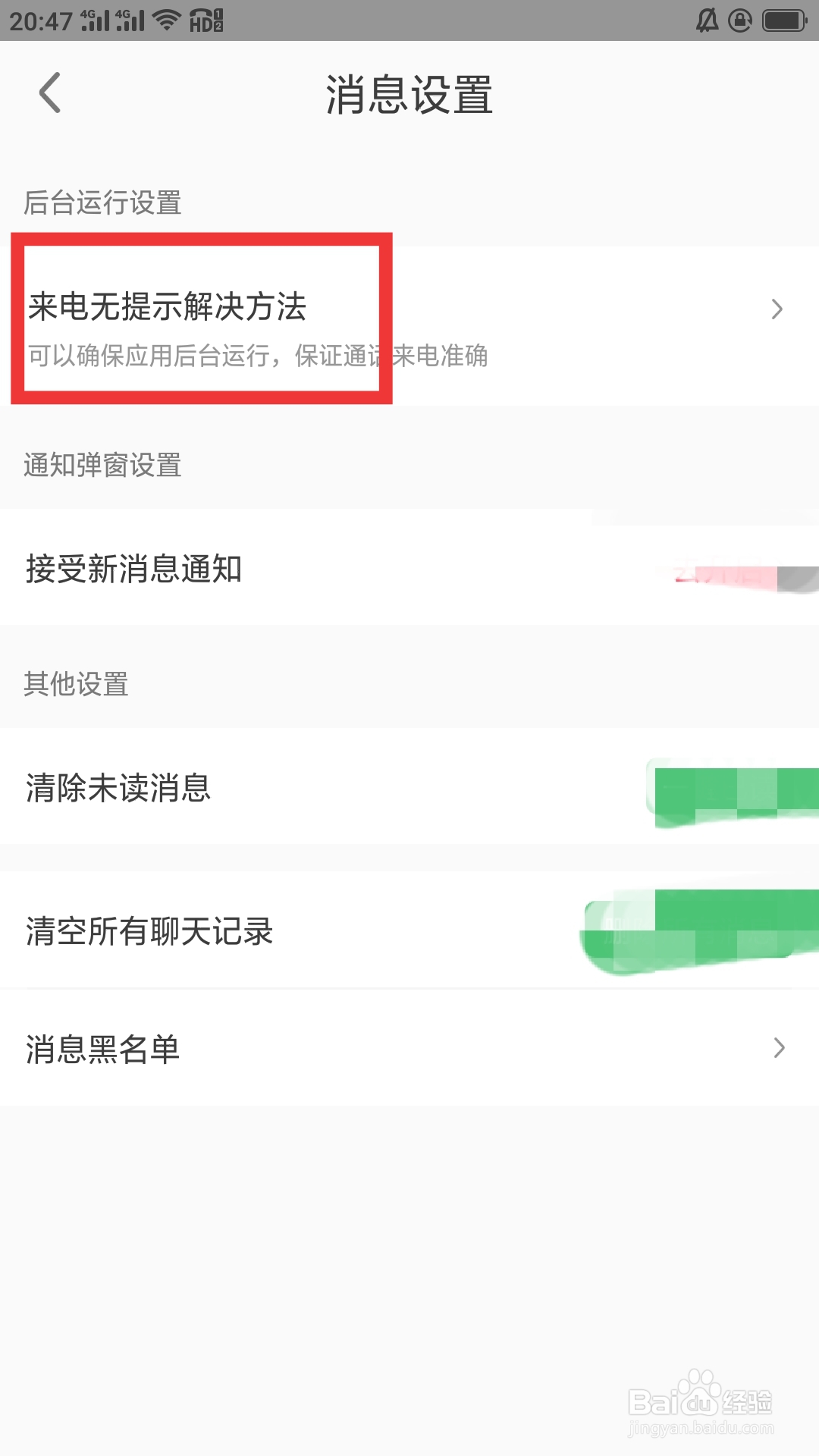Viewport: 819px width, 1456px height.
Task: Tap the chevron beside 消息黑名单
Action: [x=778, y=1048]
